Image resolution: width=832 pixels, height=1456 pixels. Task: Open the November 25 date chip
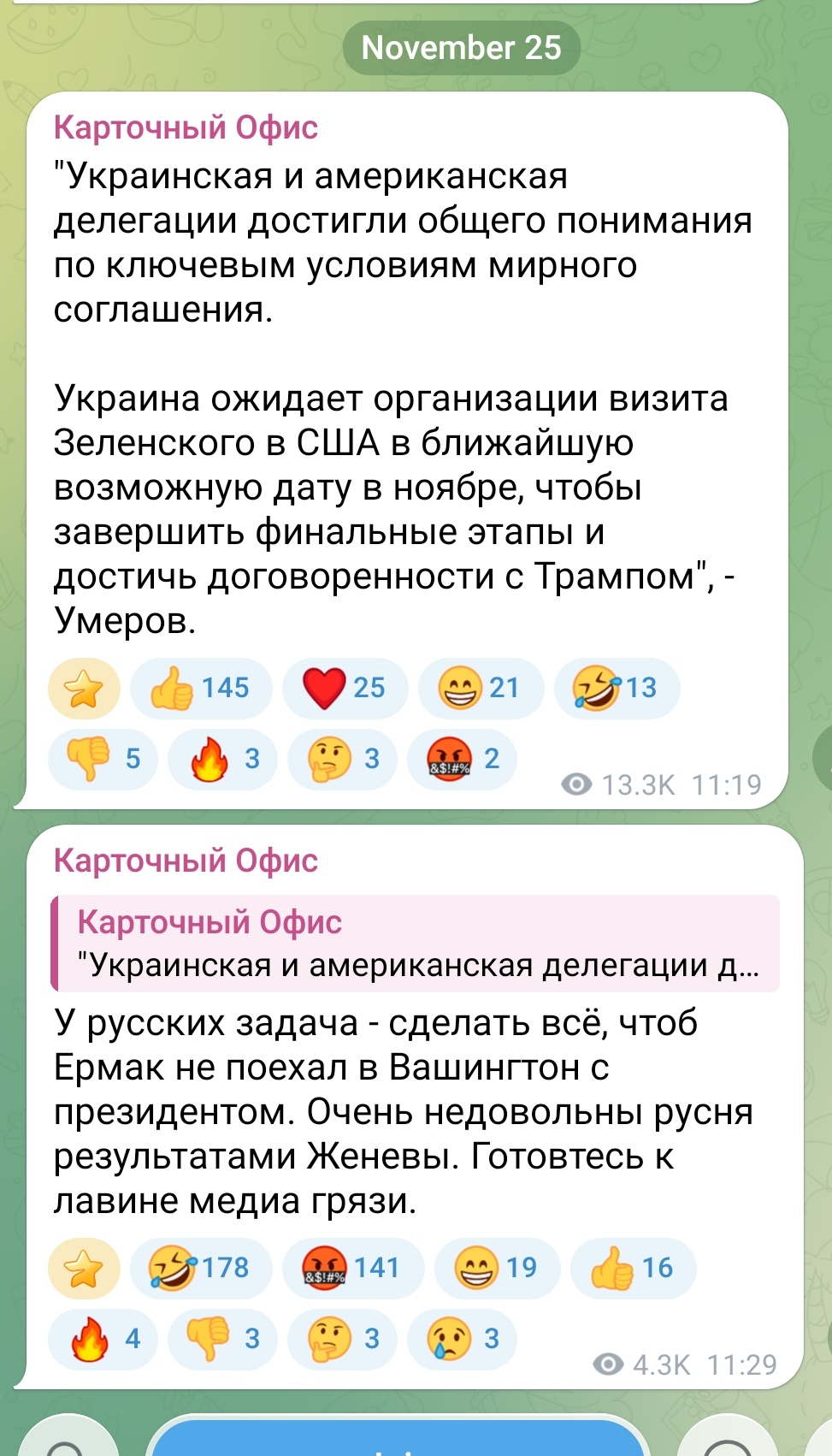462,48
